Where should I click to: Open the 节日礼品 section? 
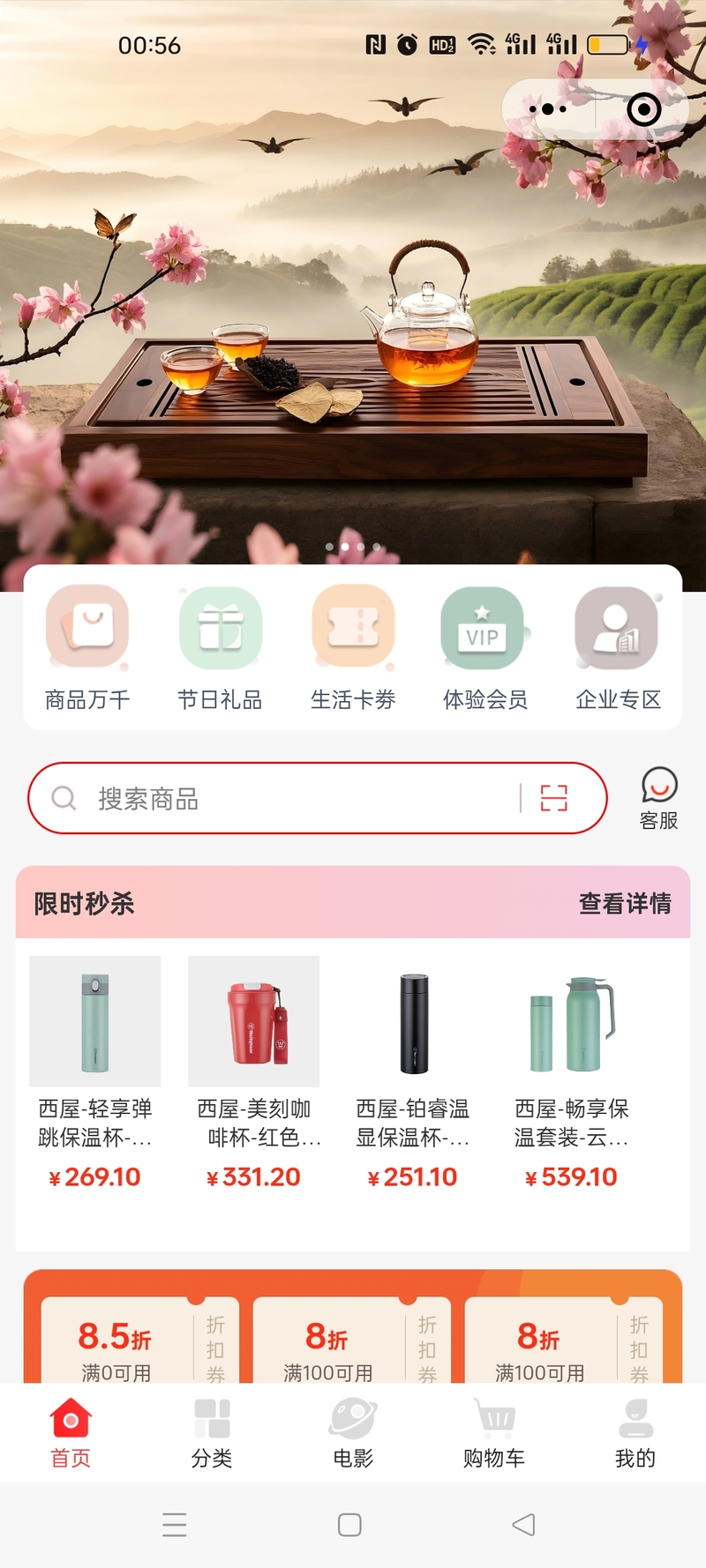[x=221, y=649]
